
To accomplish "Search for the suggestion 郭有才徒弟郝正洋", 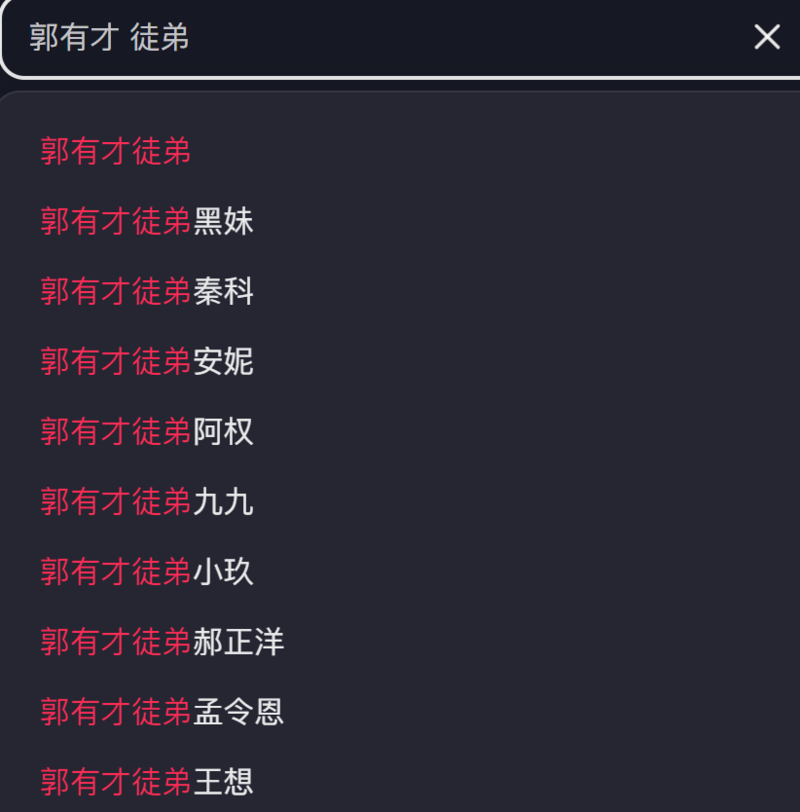I will click(162, 642).
